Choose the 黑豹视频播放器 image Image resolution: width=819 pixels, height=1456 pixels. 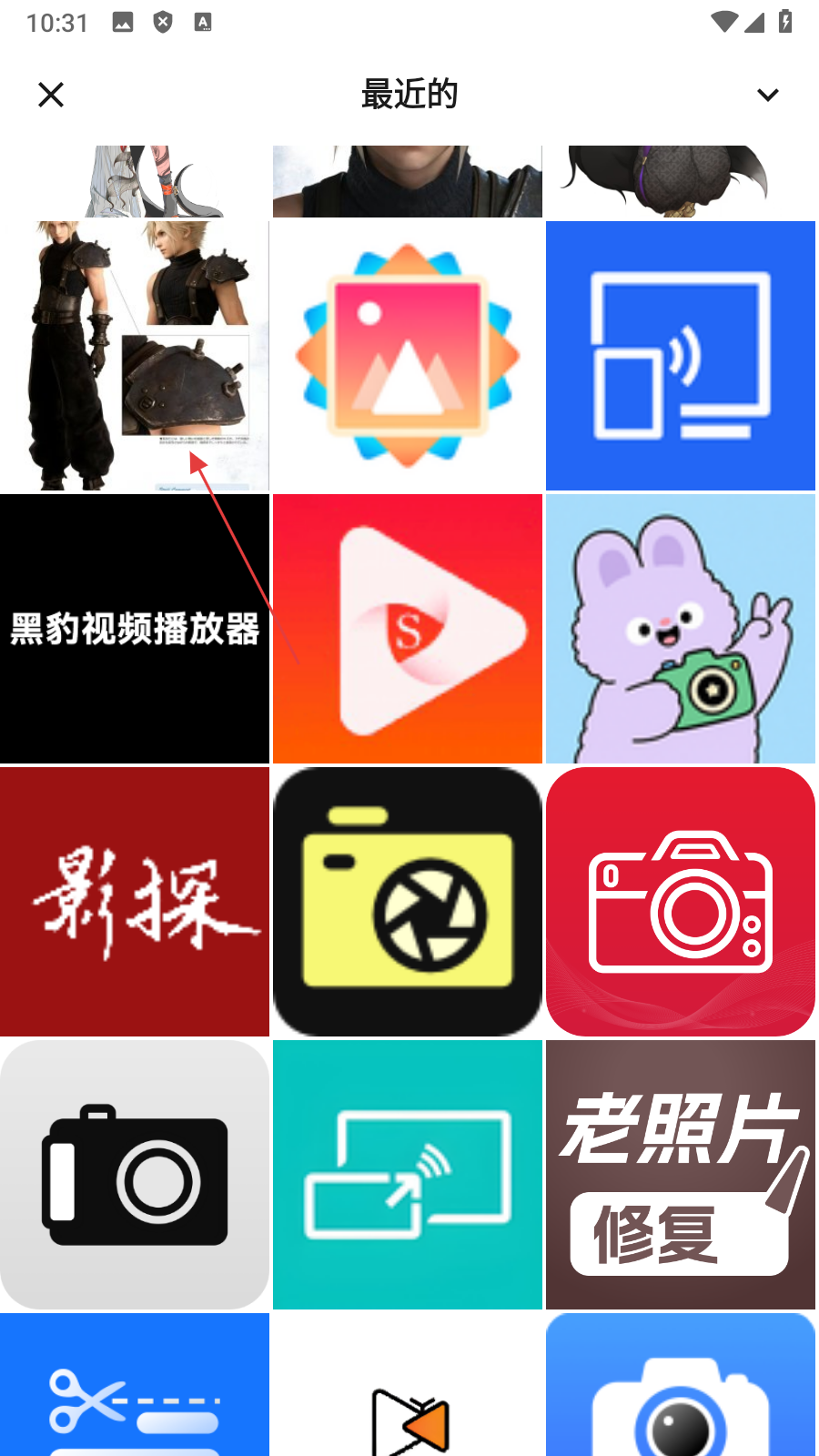point(134,629)
